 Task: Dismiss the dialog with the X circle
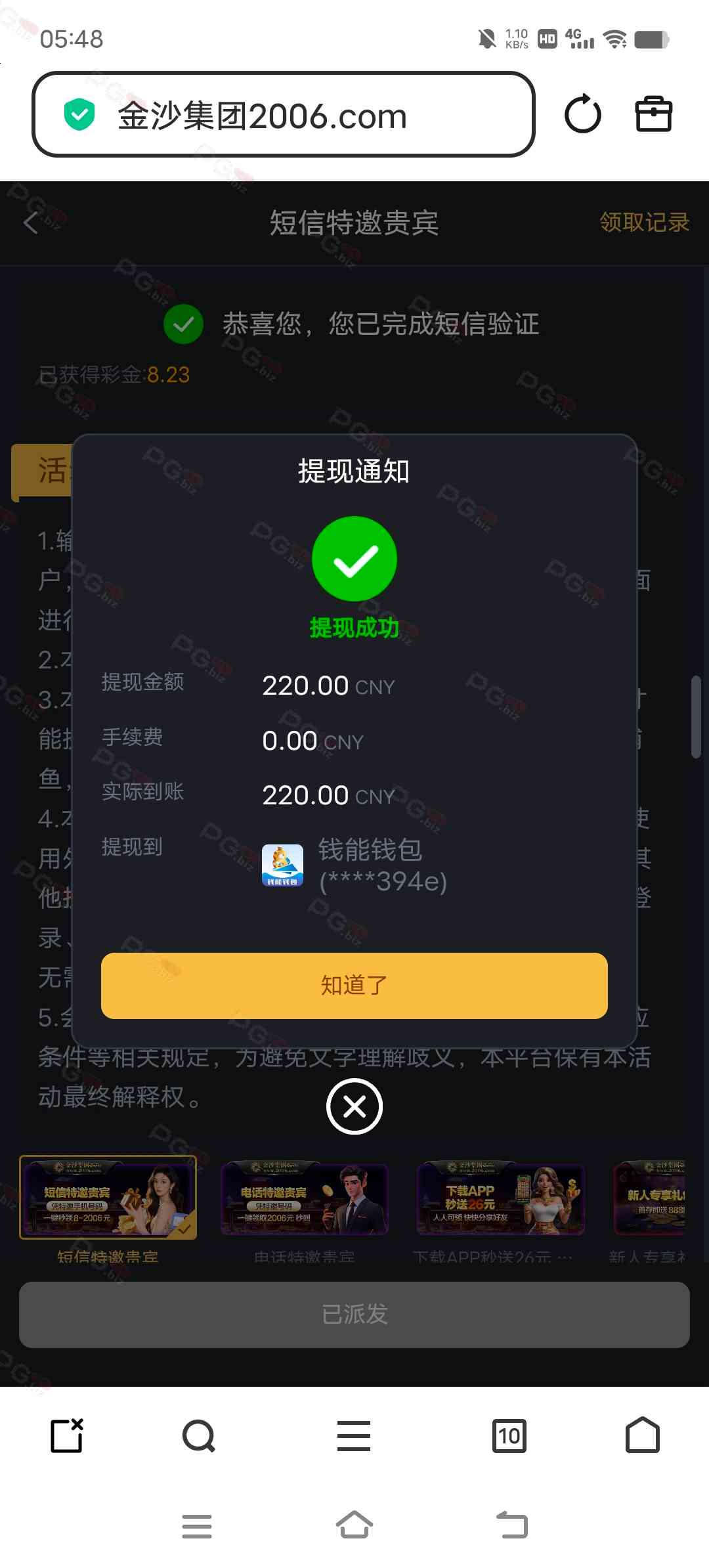pyautogui.click(x=354, y=1106)
